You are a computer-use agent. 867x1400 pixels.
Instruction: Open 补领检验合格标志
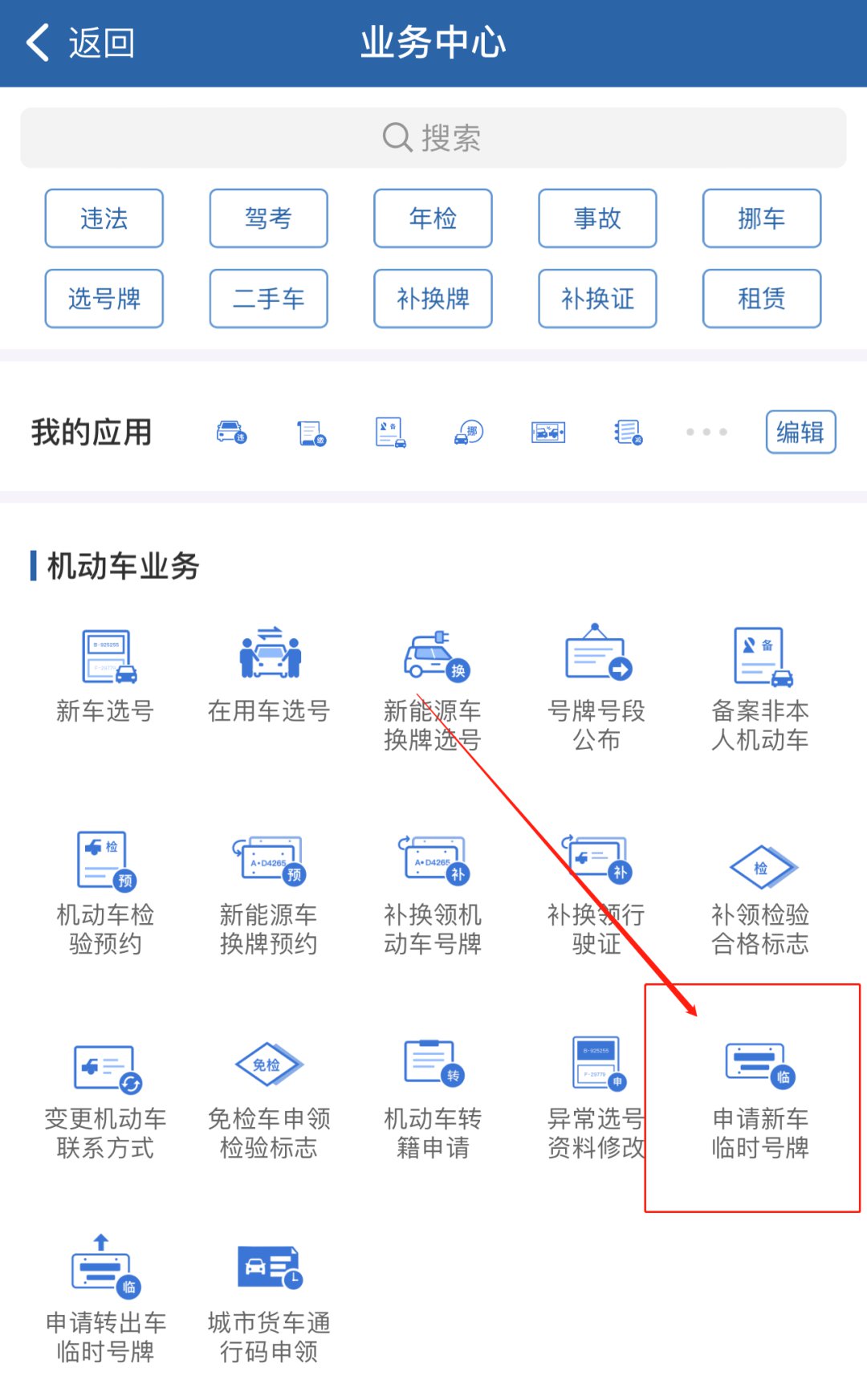coord(760,893)
